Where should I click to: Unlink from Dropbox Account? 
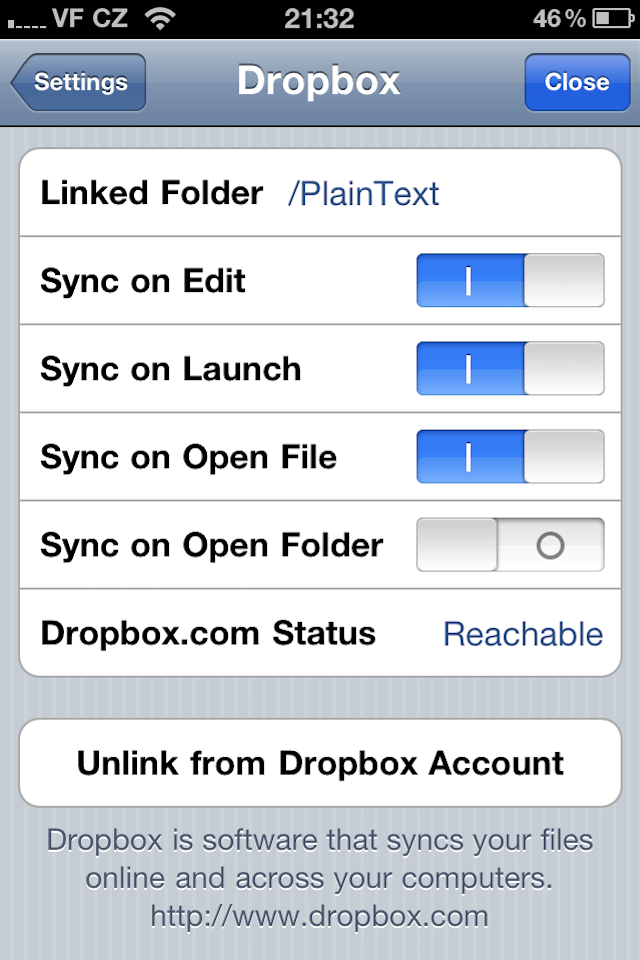point(320,763)
